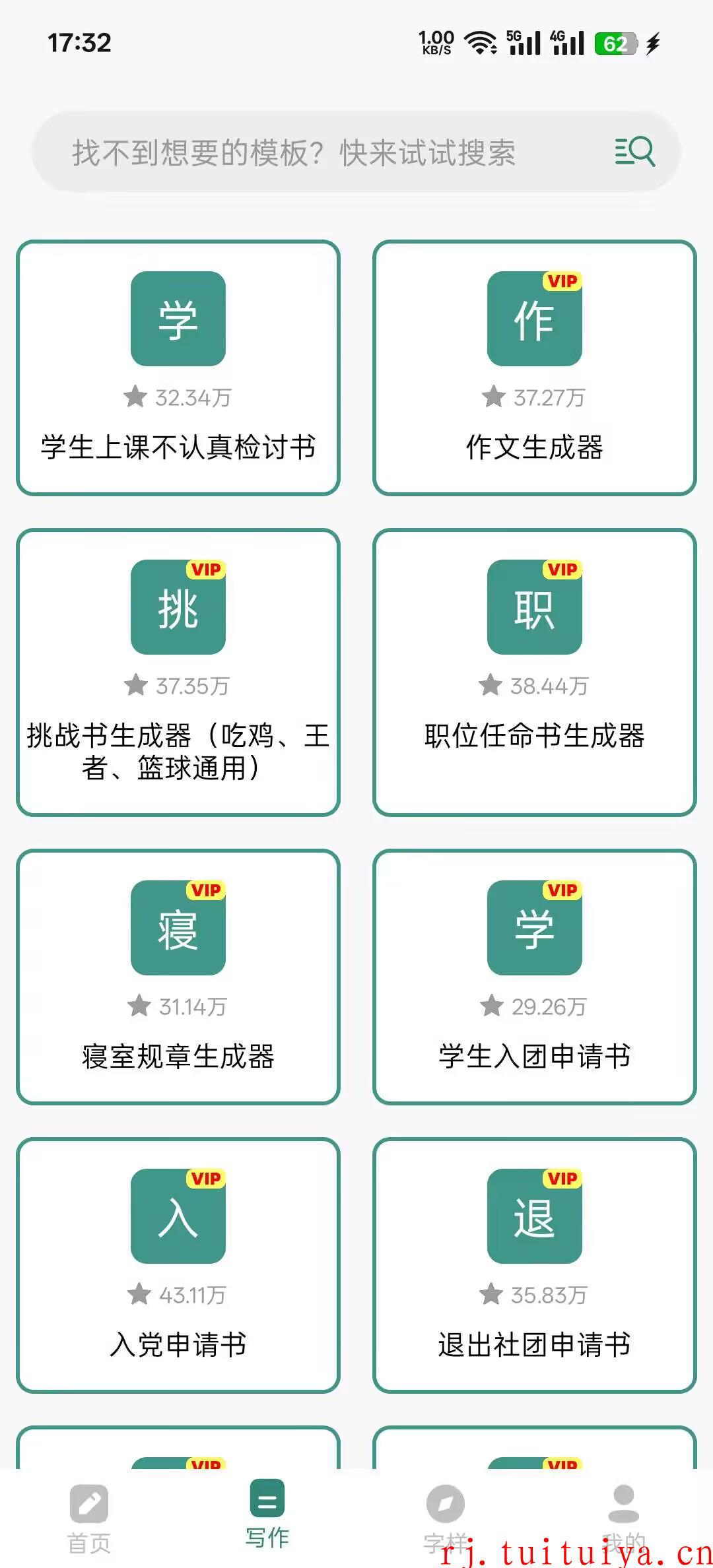Select the 挑战书生成器 card
The width and height of the screenshot is (713, 1568).
point(178,672)
